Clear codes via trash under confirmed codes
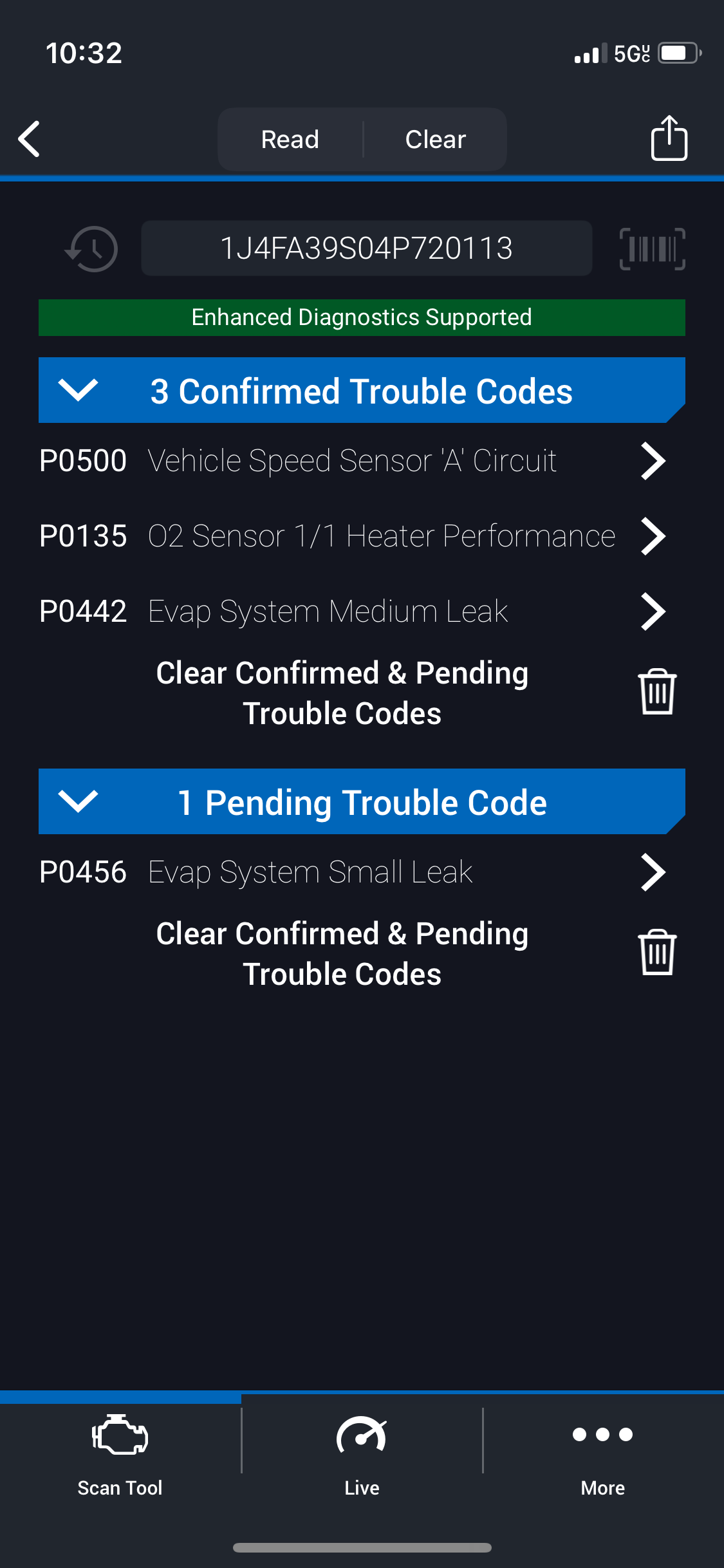 [x=656, y=693]
